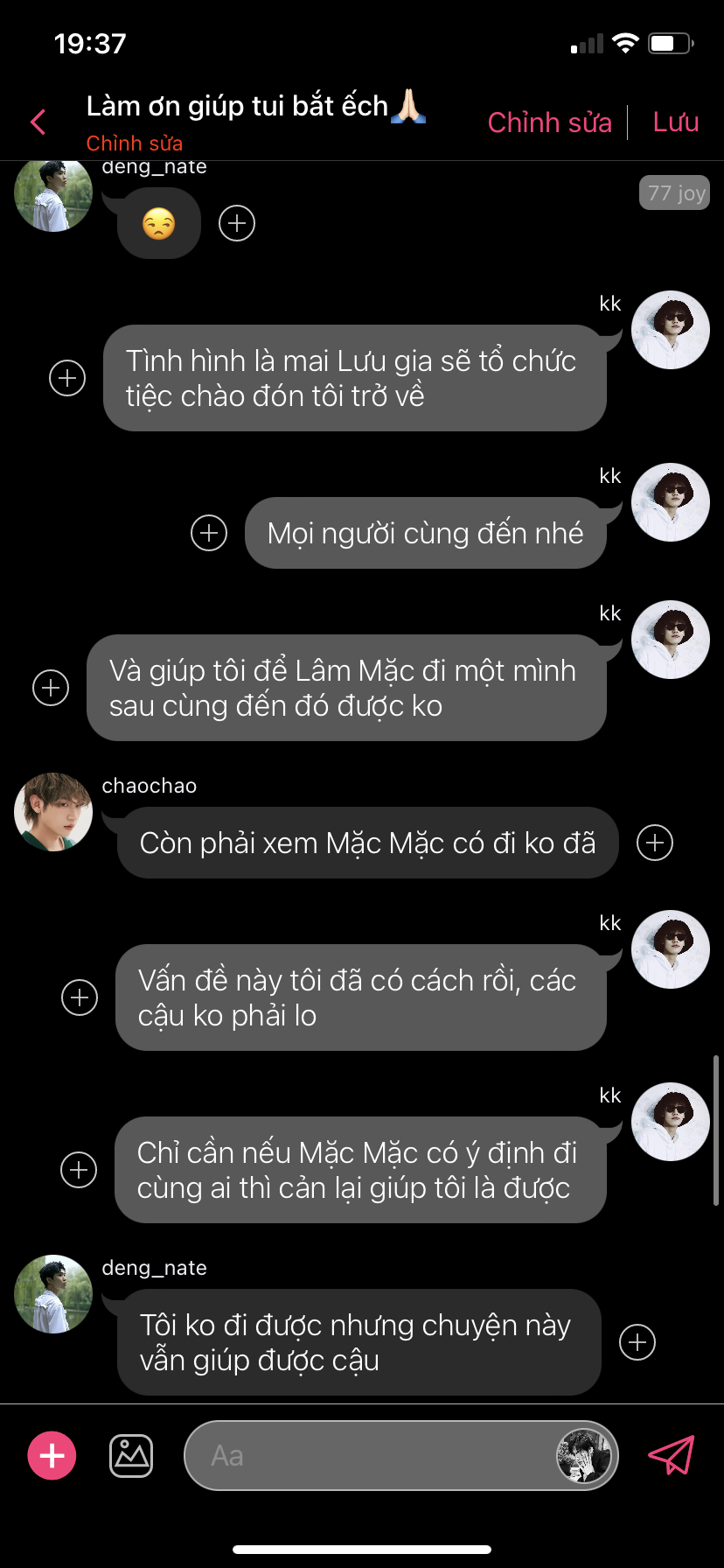Image resolution: width=724 pixels, height=1568 pixels.
Task: Tap plus beside 'Chỉ cần nếu Mặc Mặc'
Action: 79,1170
